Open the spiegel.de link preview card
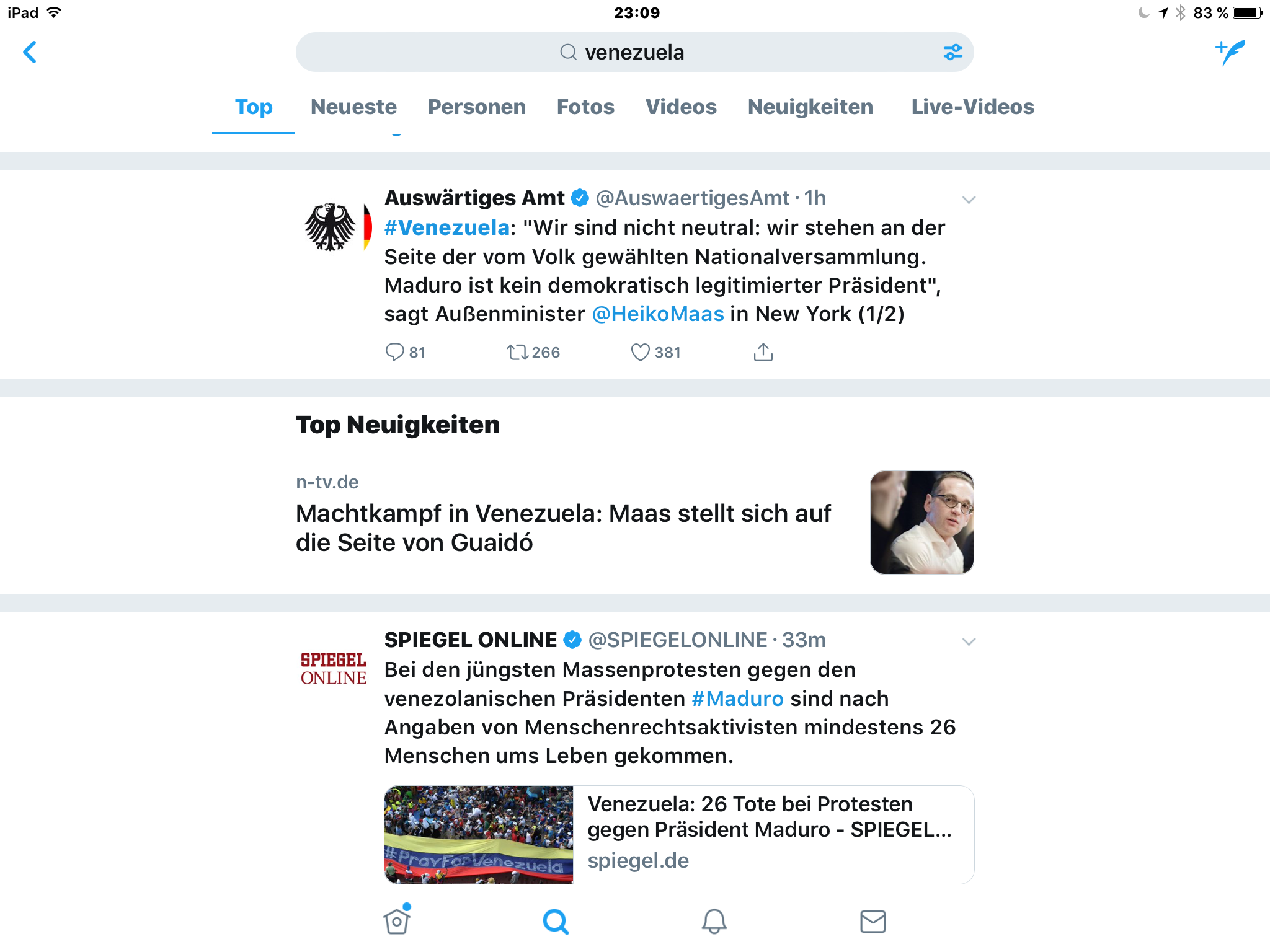1270x952 pixels. pos(679,834)
